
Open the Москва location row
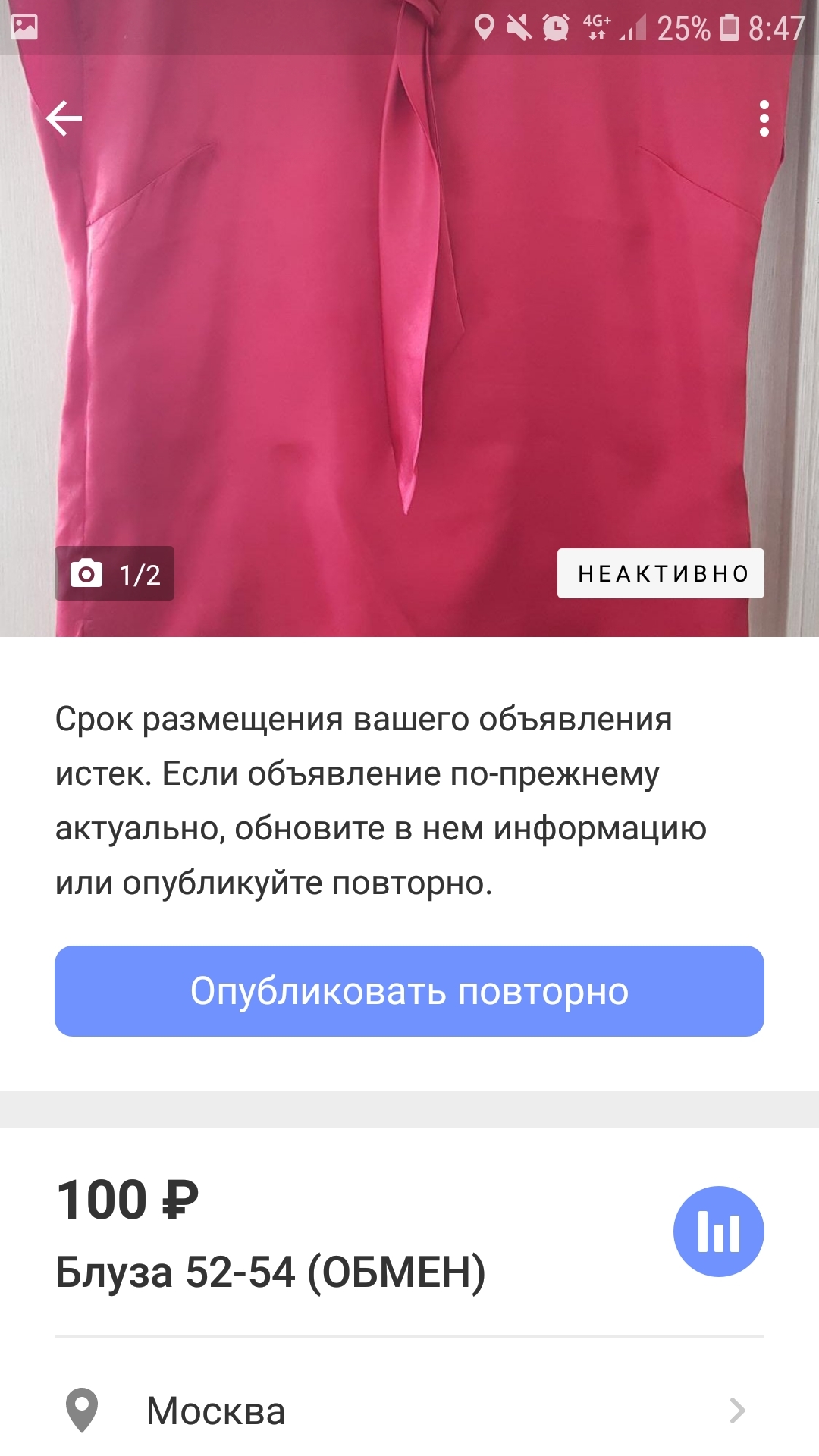pos(409,1410)
